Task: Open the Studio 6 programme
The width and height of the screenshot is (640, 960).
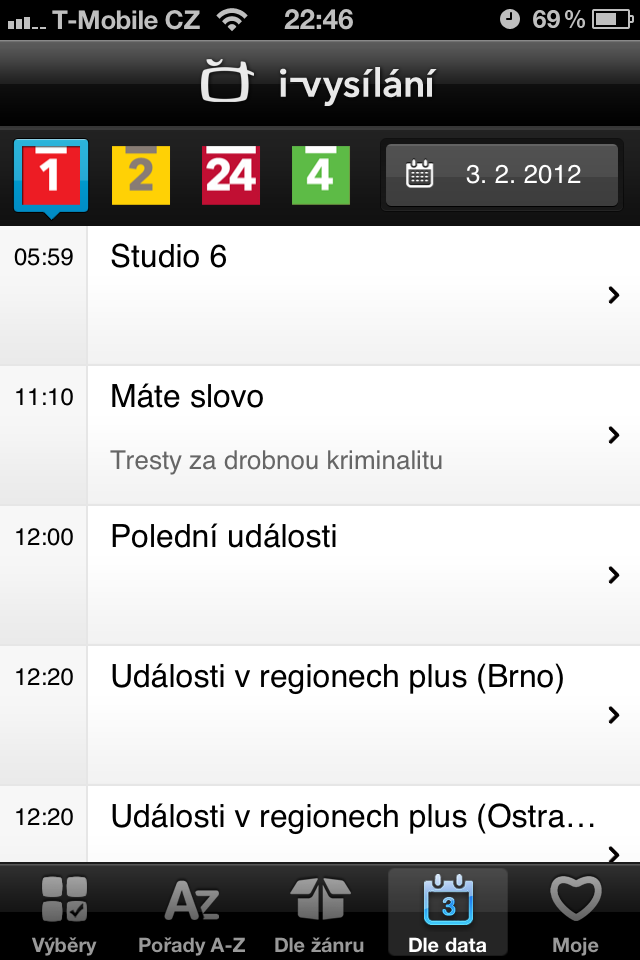Action: point(362,294)
